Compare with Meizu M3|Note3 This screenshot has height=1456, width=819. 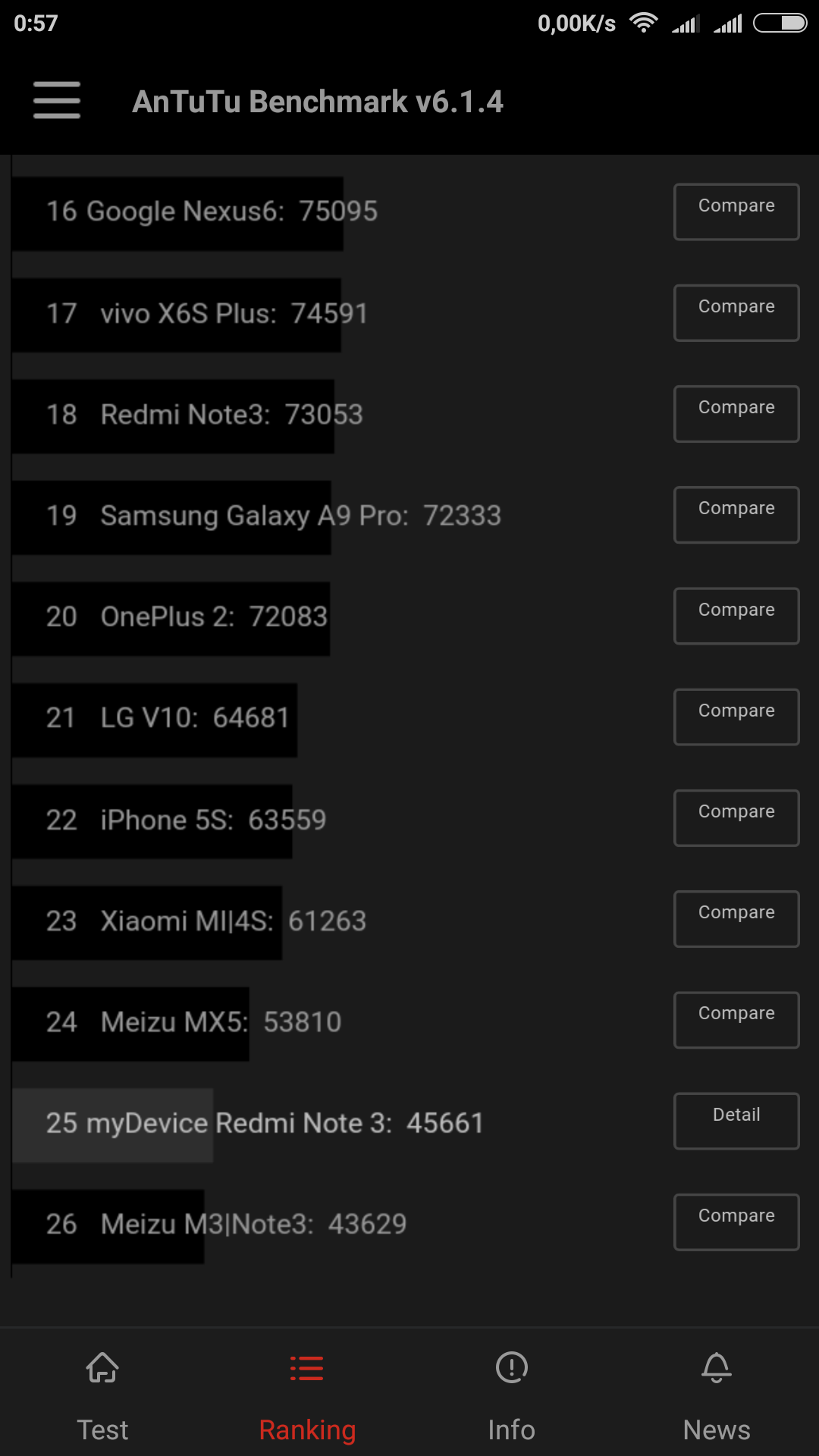click(x=736, y=1222)
